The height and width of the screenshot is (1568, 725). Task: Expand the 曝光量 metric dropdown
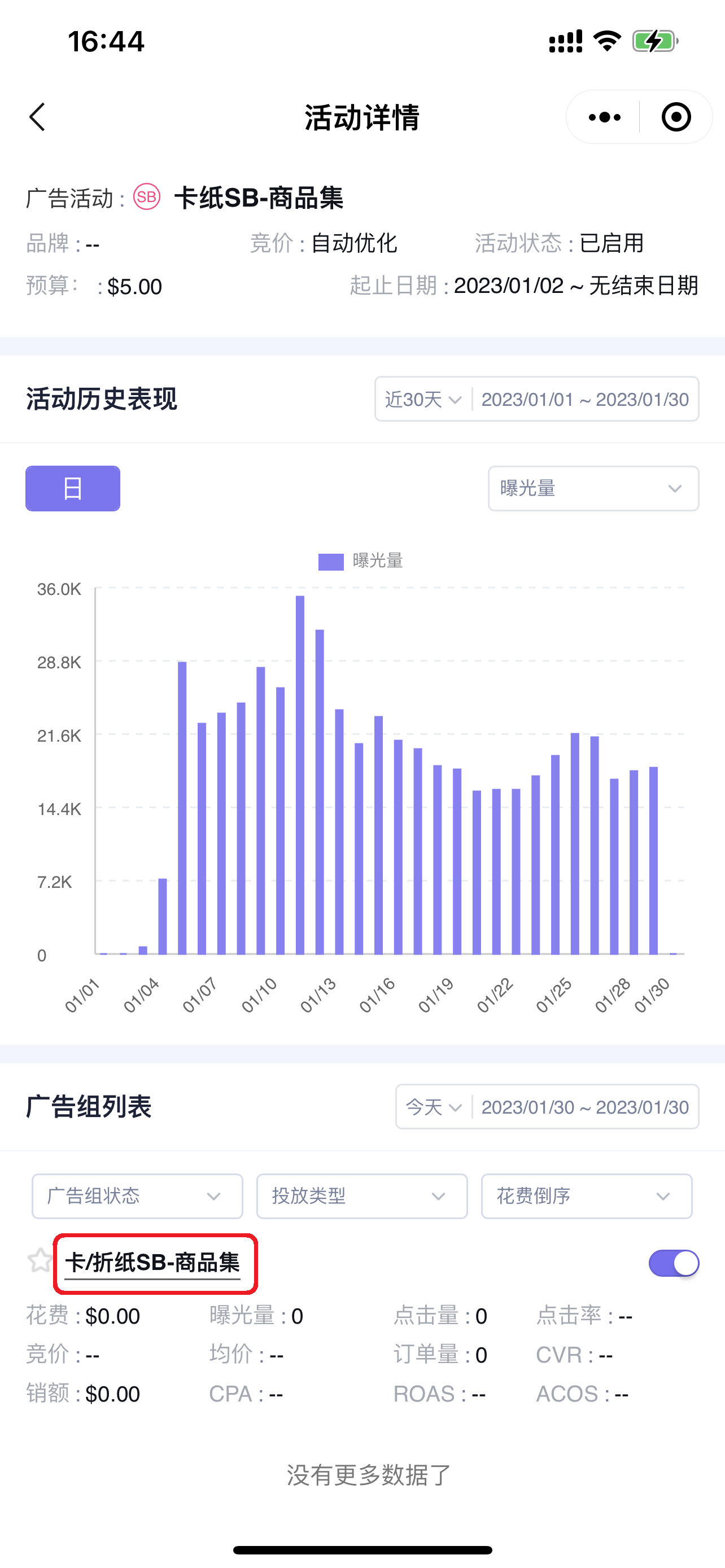coord(593,489)
